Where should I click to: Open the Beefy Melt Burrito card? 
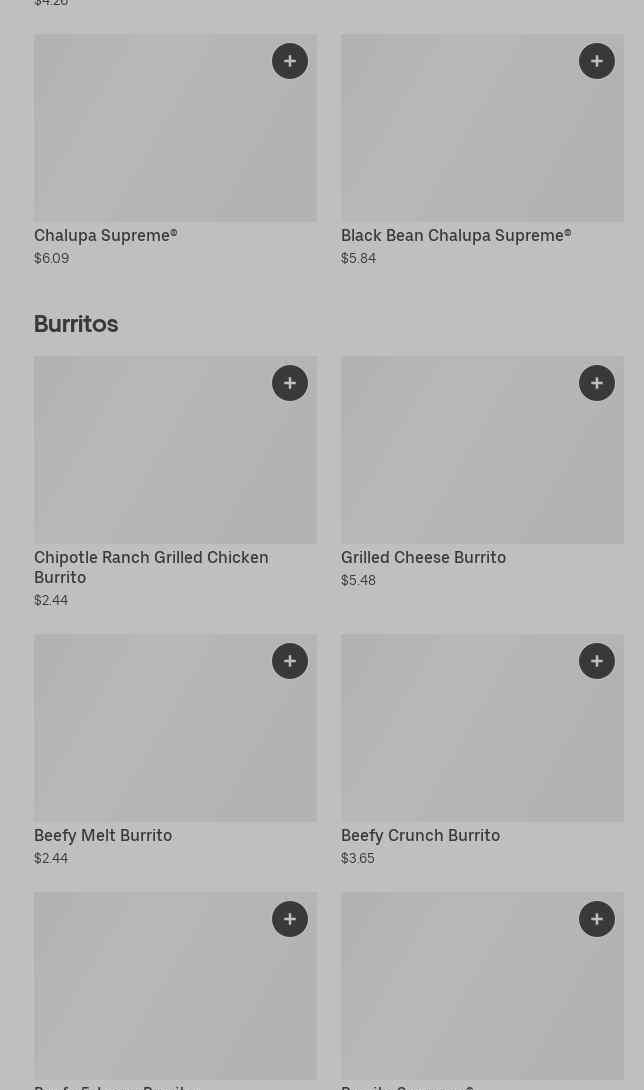[150, 740]
